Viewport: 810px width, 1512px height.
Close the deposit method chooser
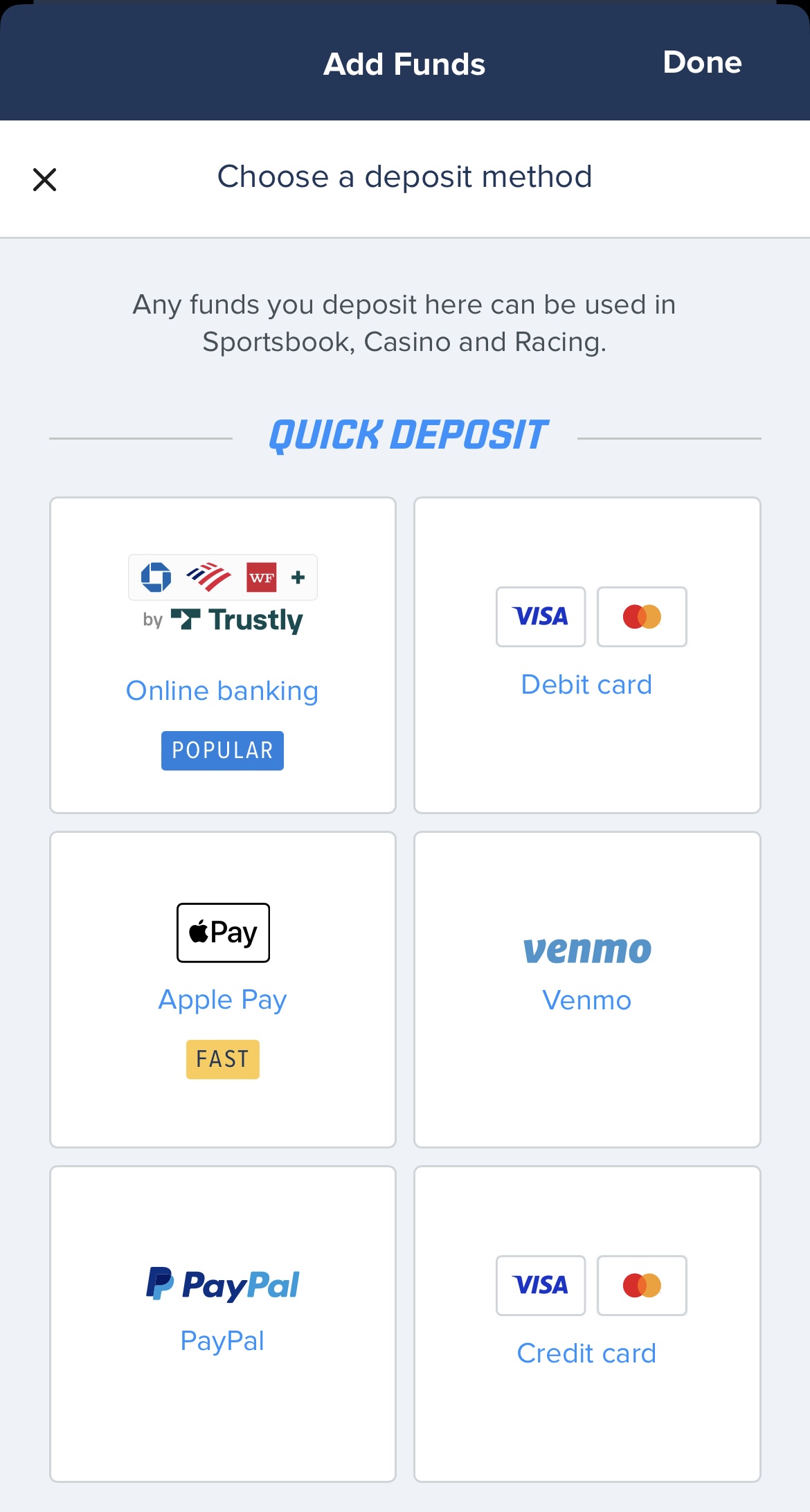(45, 179)
